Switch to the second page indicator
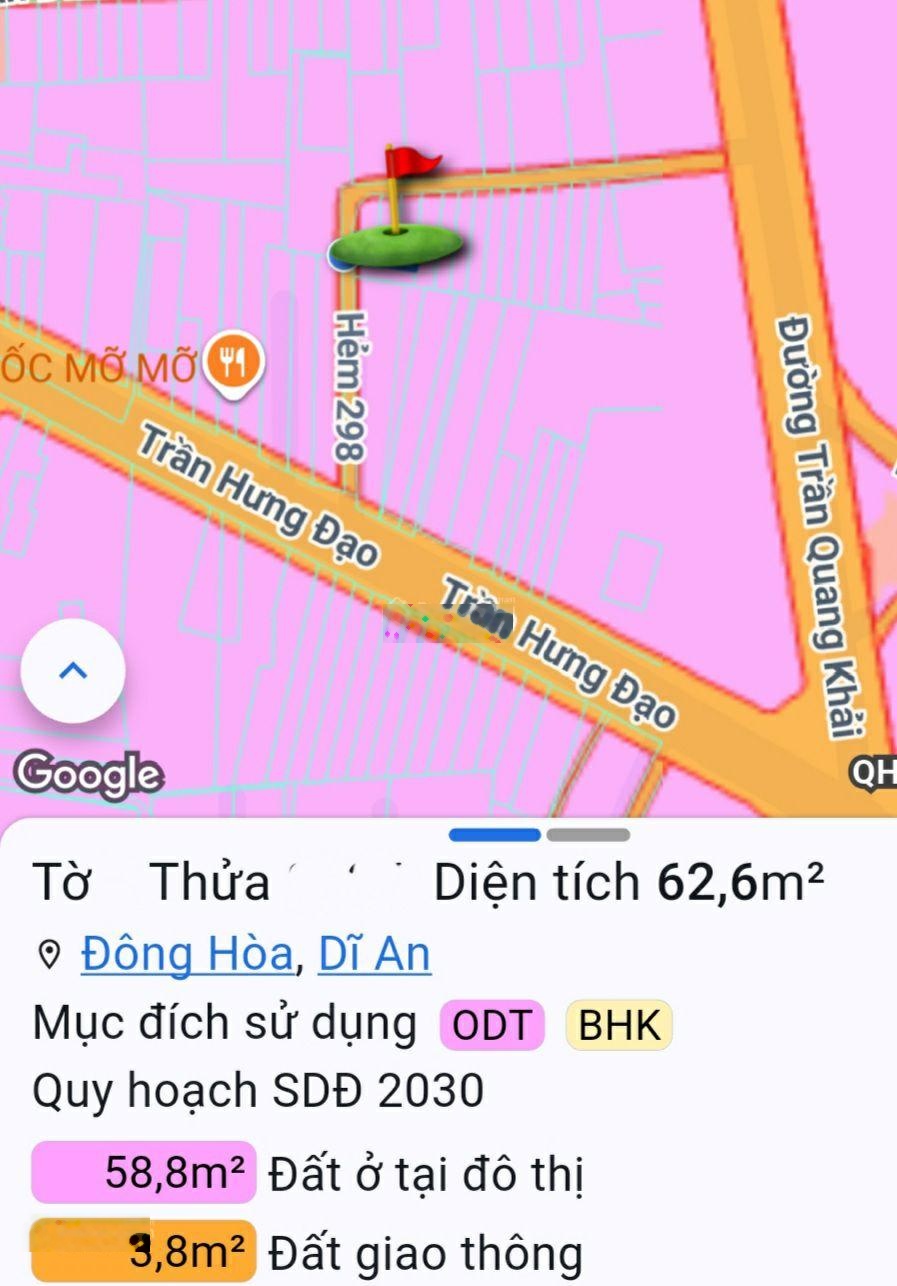The width and height of the screenshot is (897, 1286). click(x=588, y=835)
